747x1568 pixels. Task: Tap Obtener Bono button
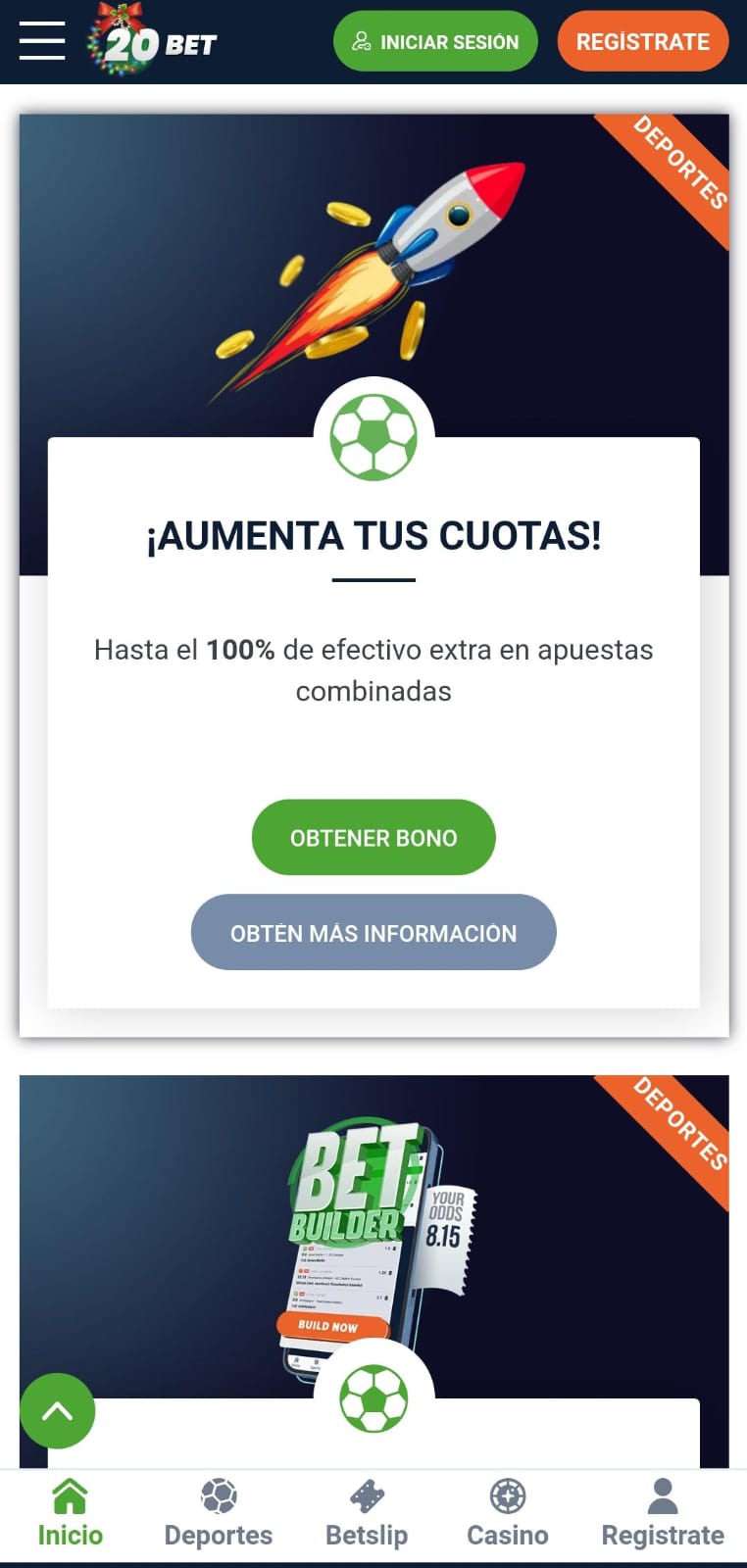tap(373, 838)
